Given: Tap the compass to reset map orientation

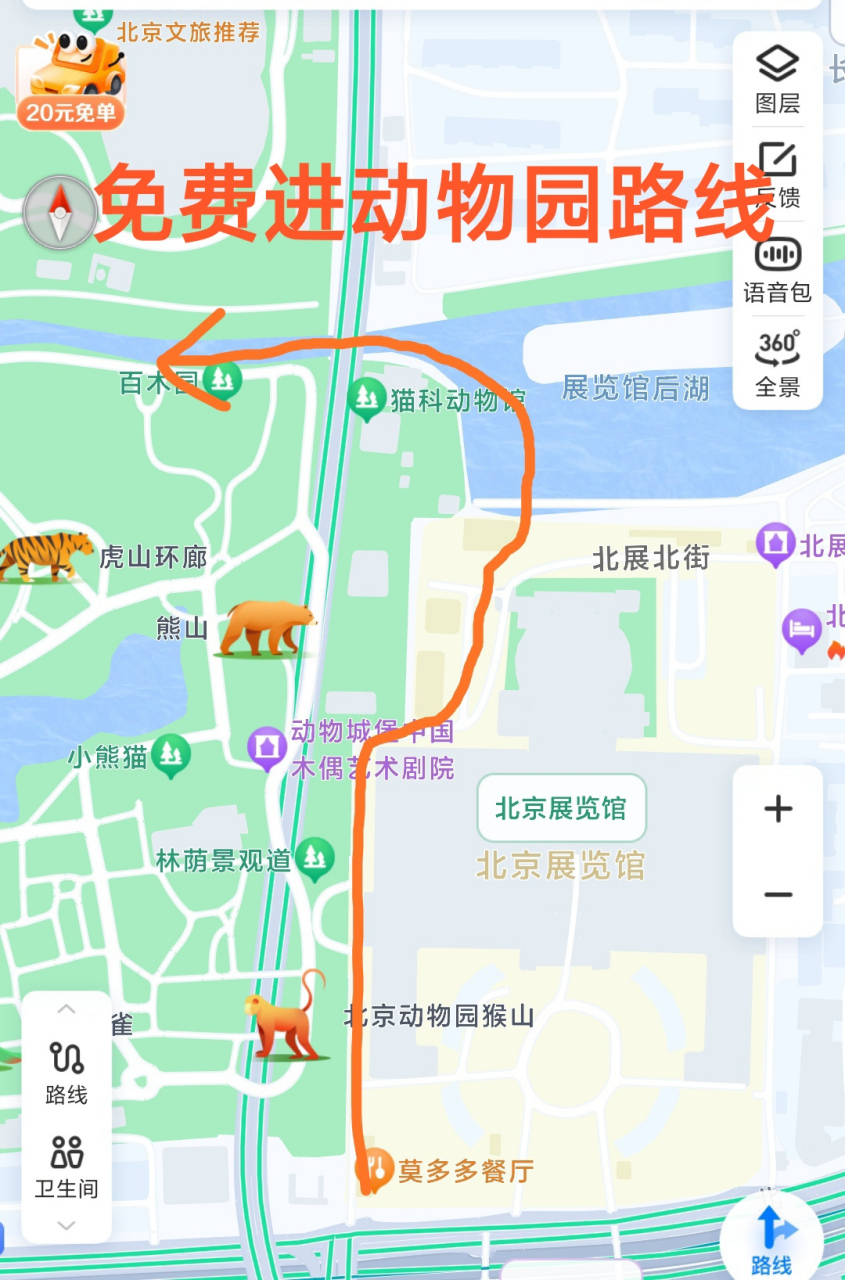Looking at the screenshot, I should [x=60, y=211].
